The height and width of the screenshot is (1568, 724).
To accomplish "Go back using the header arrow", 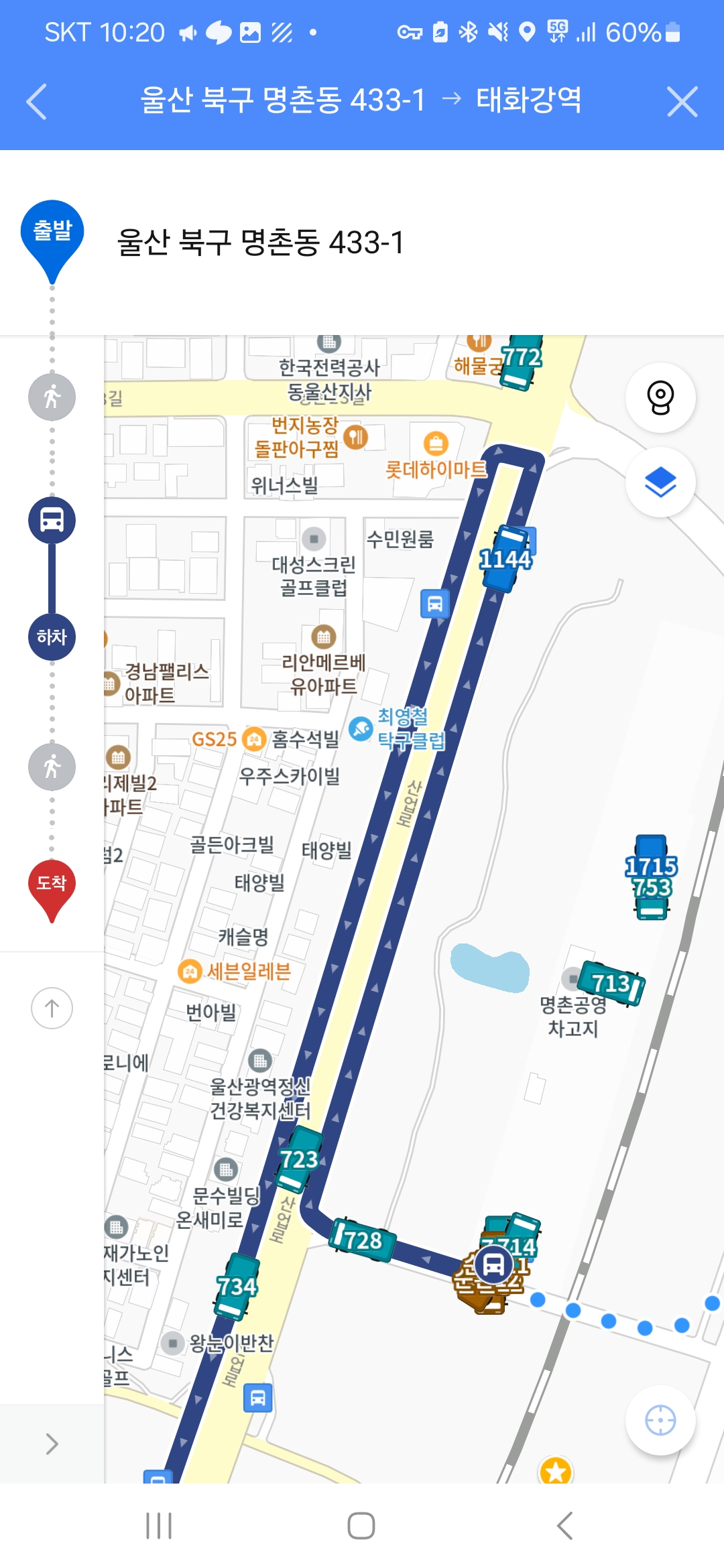I will click(x=37, y=101).
